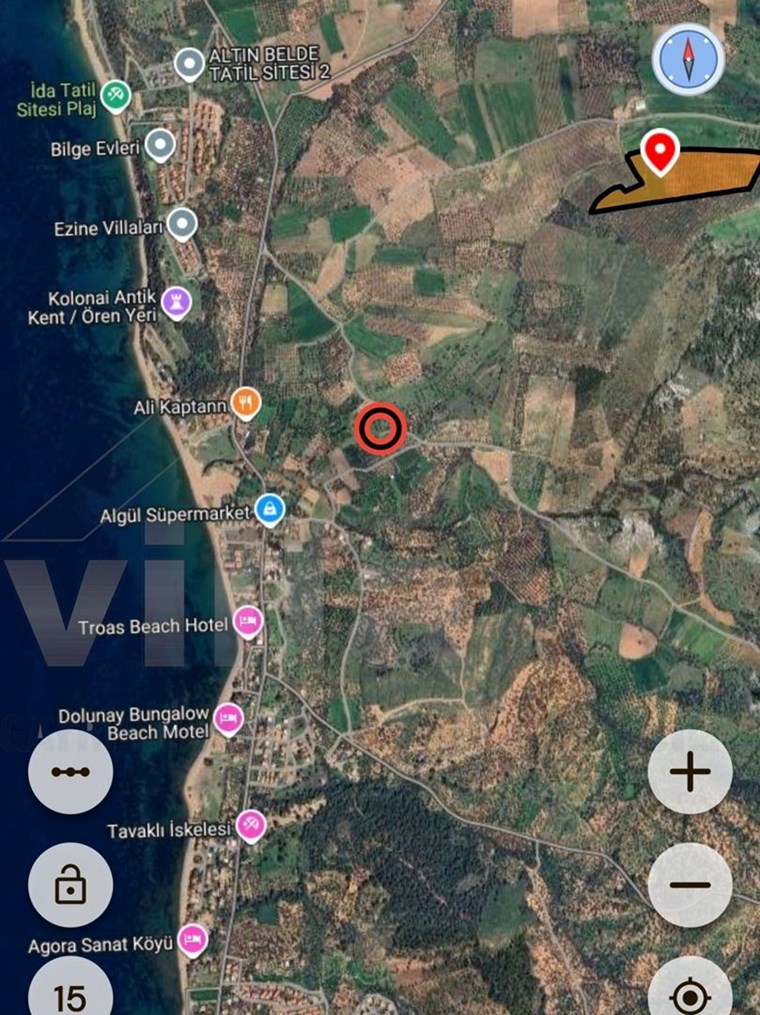The image size is (760, 1015).
Task: Open Agora Sanat Köyü marker
Action: click(x=192, y=940)
